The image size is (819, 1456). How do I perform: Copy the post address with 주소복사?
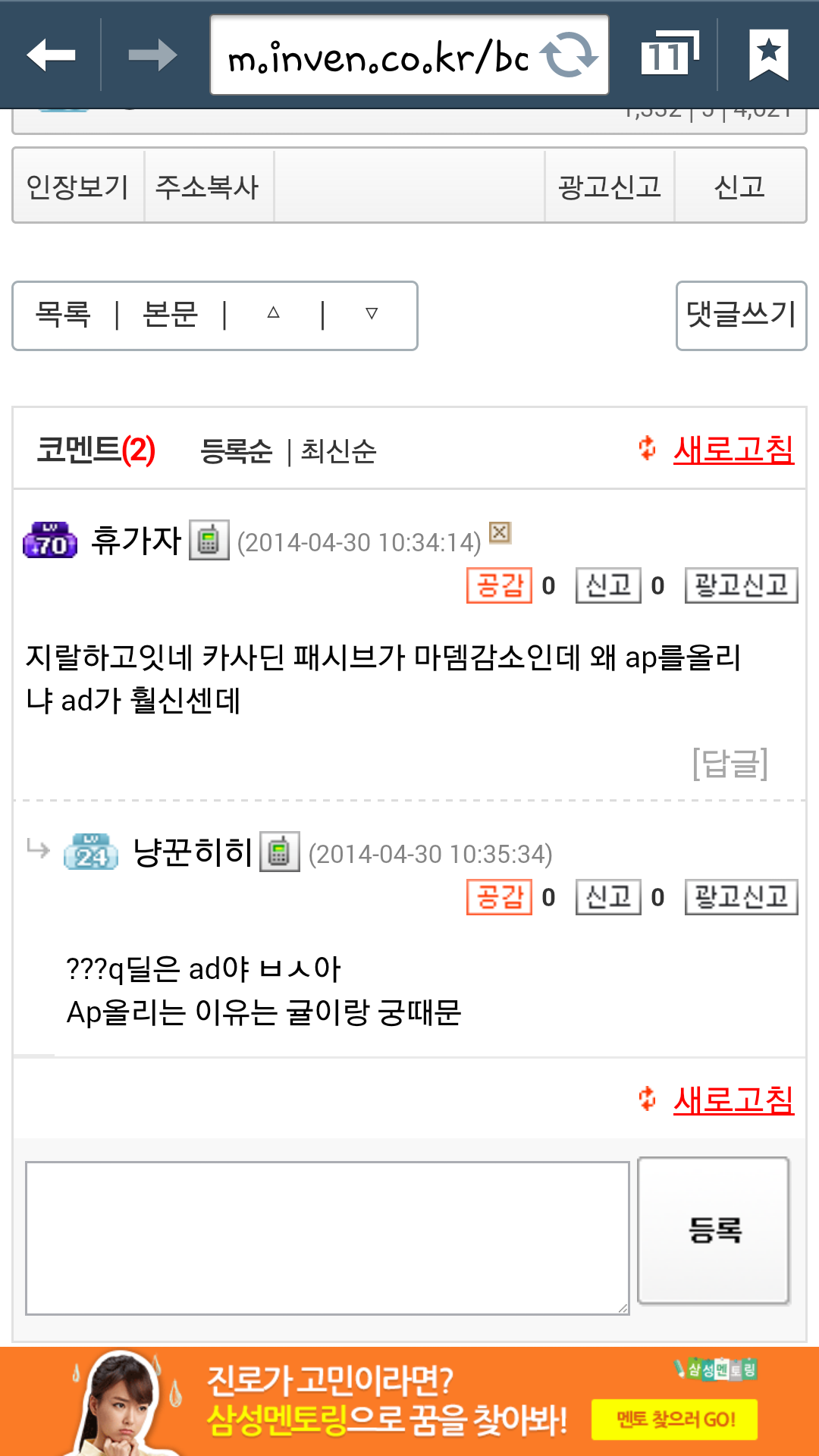208,186
